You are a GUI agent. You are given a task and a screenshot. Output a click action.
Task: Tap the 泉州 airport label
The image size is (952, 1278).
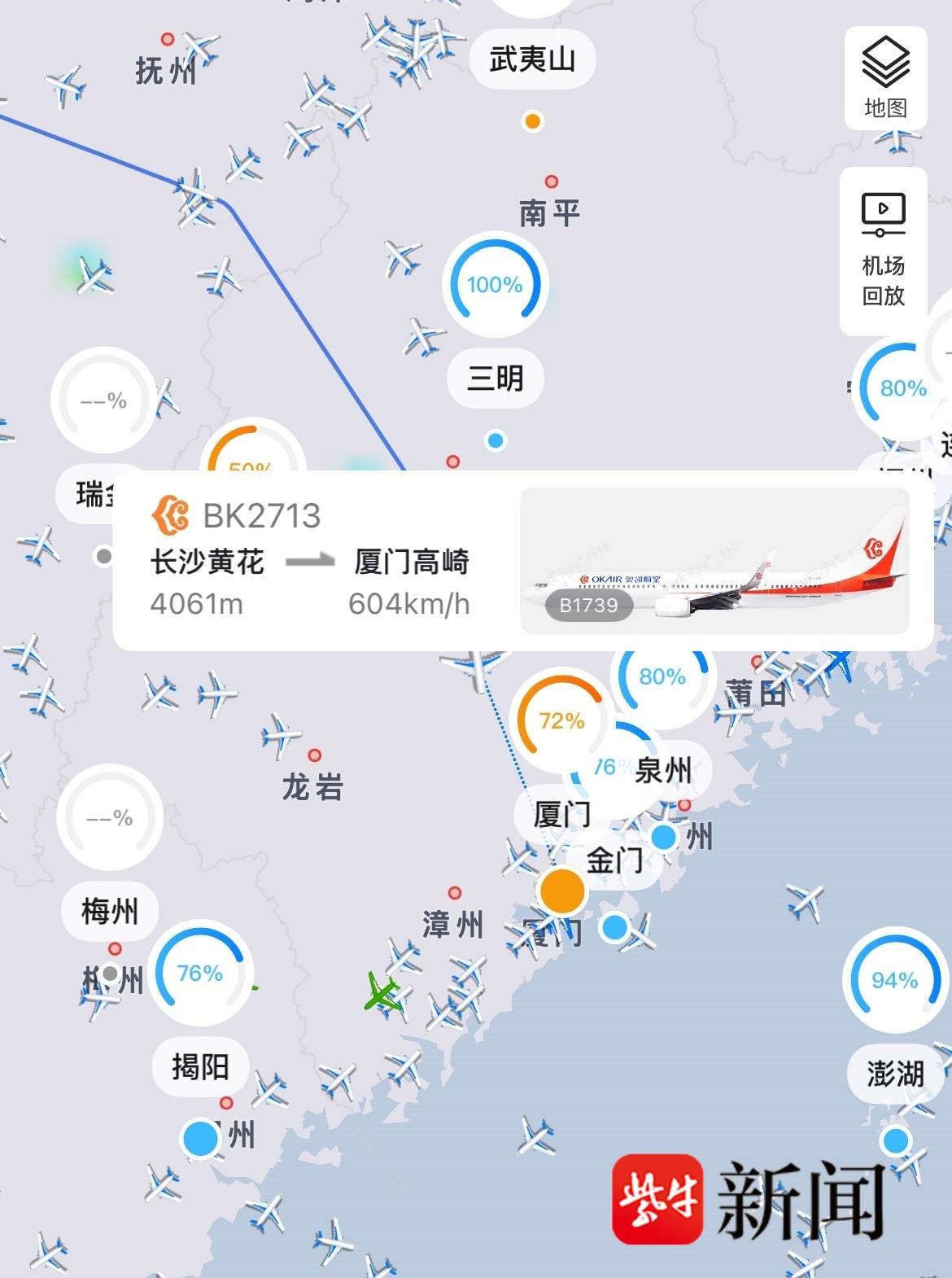pyautogui.click(x=663, y=770)
